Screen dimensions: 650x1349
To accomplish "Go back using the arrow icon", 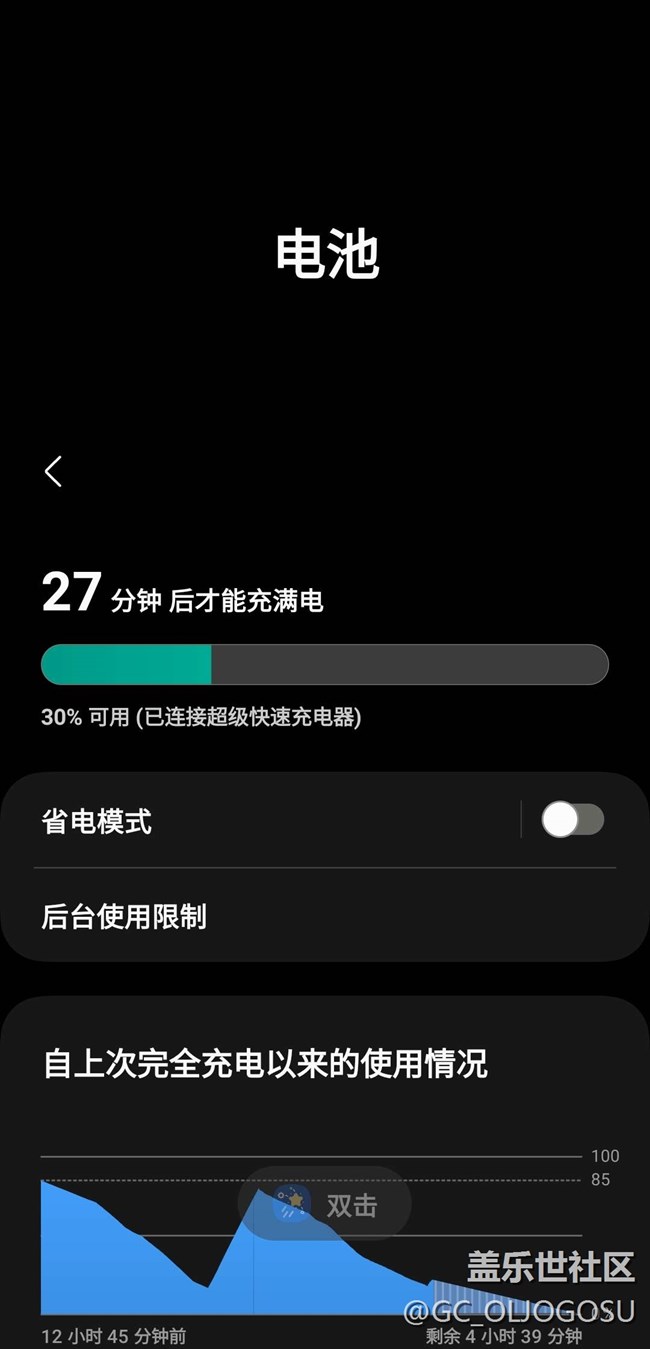I will pos(54,471).
